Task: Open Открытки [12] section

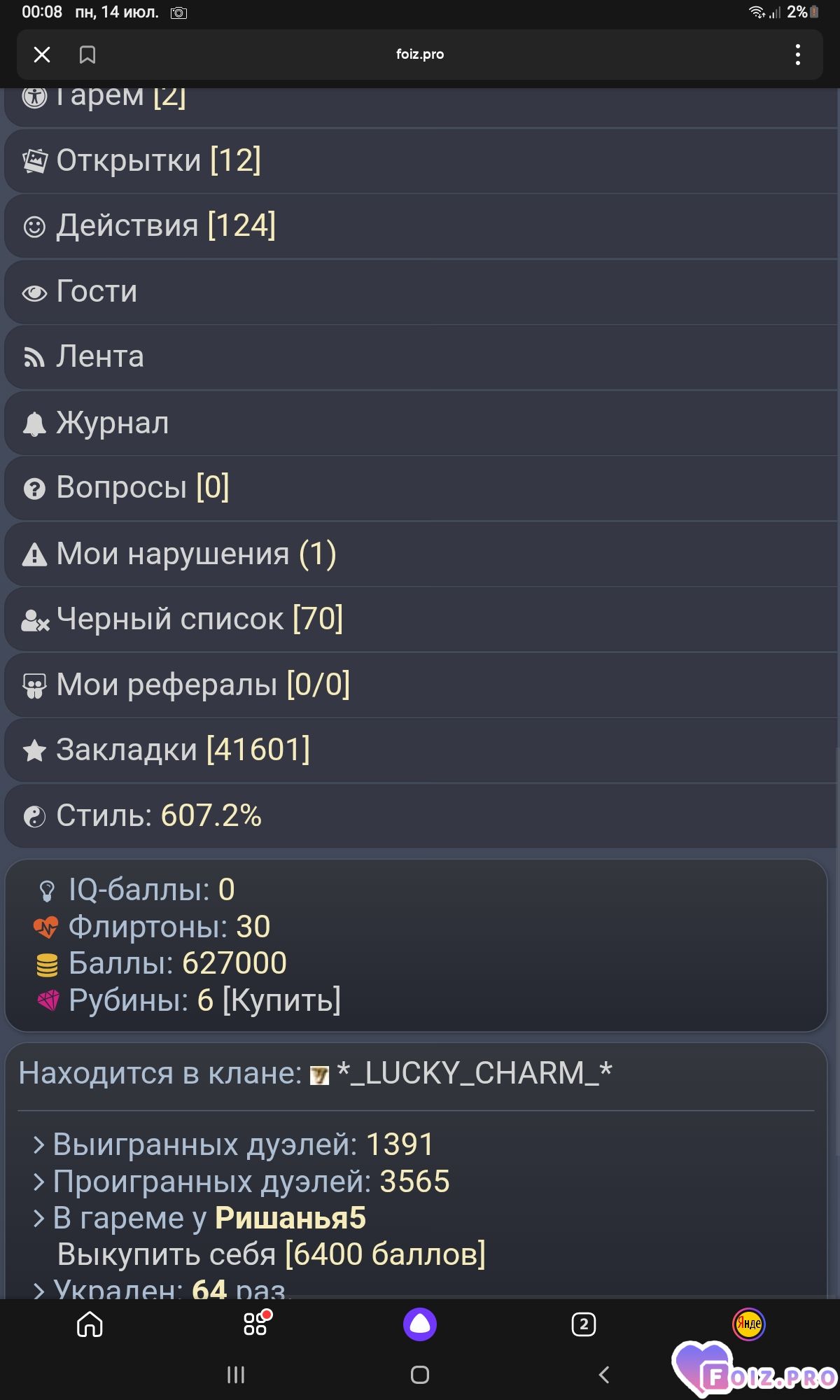Action: coord(421,161)
